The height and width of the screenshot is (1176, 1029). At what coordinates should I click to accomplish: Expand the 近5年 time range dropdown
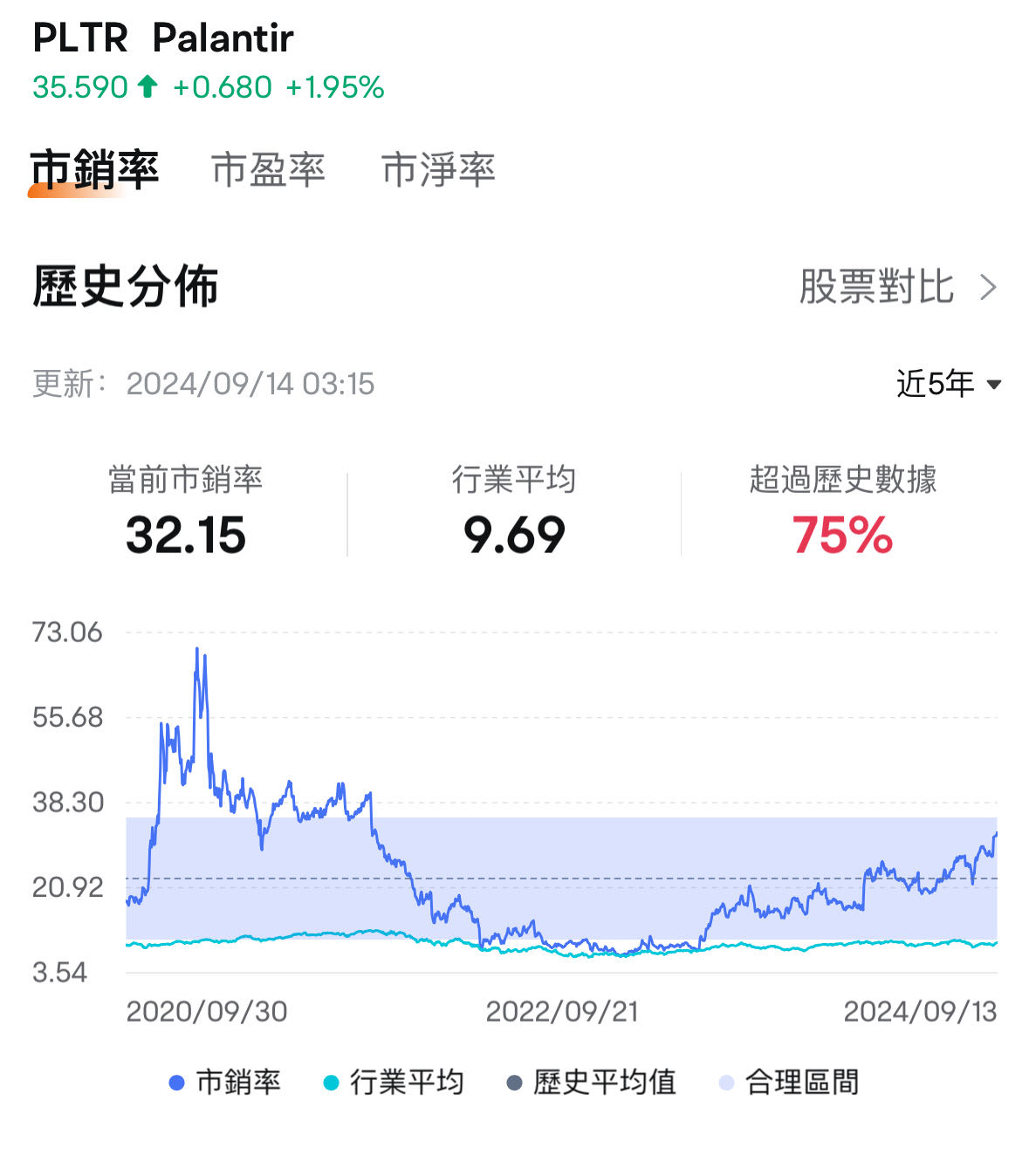point(948,384)
